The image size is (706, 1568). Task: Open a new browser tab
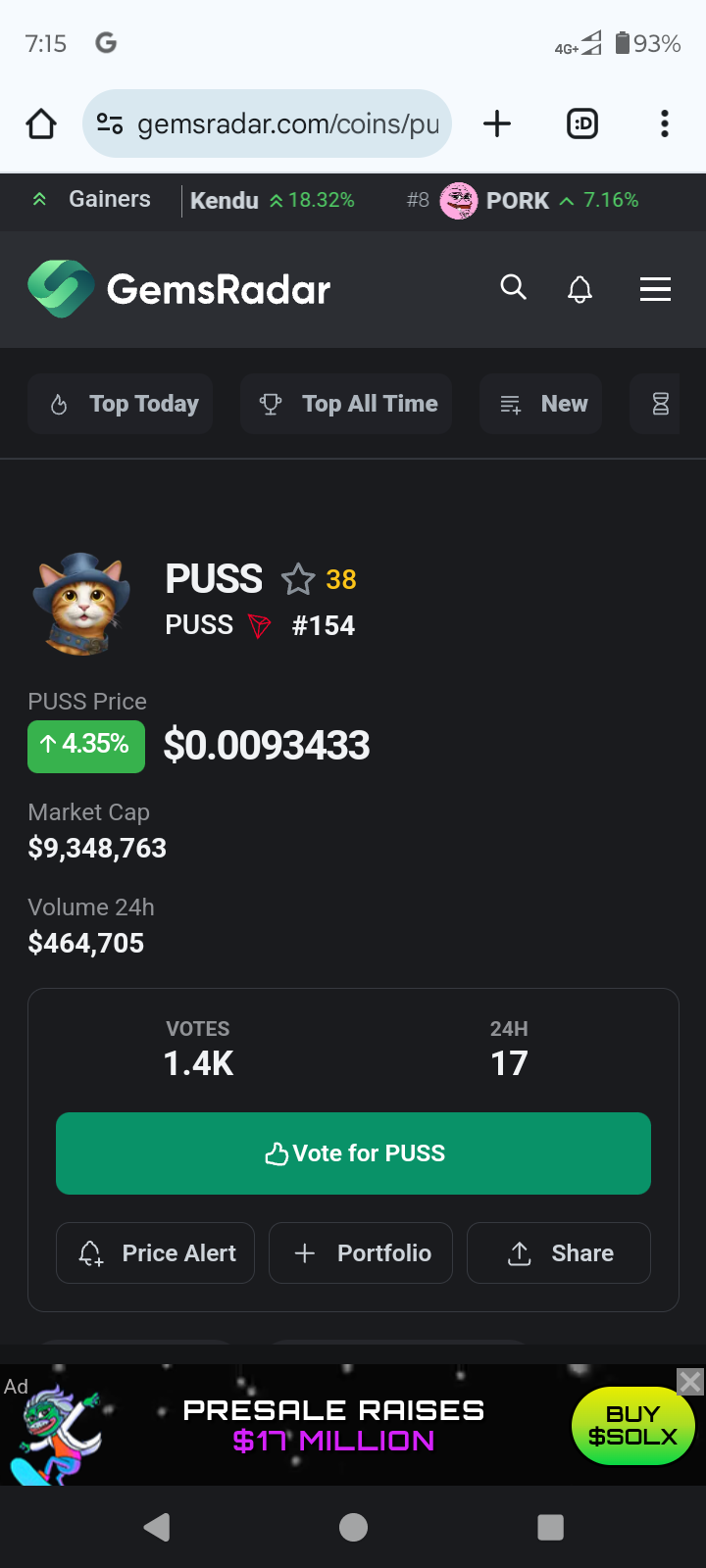pos(497,123)
